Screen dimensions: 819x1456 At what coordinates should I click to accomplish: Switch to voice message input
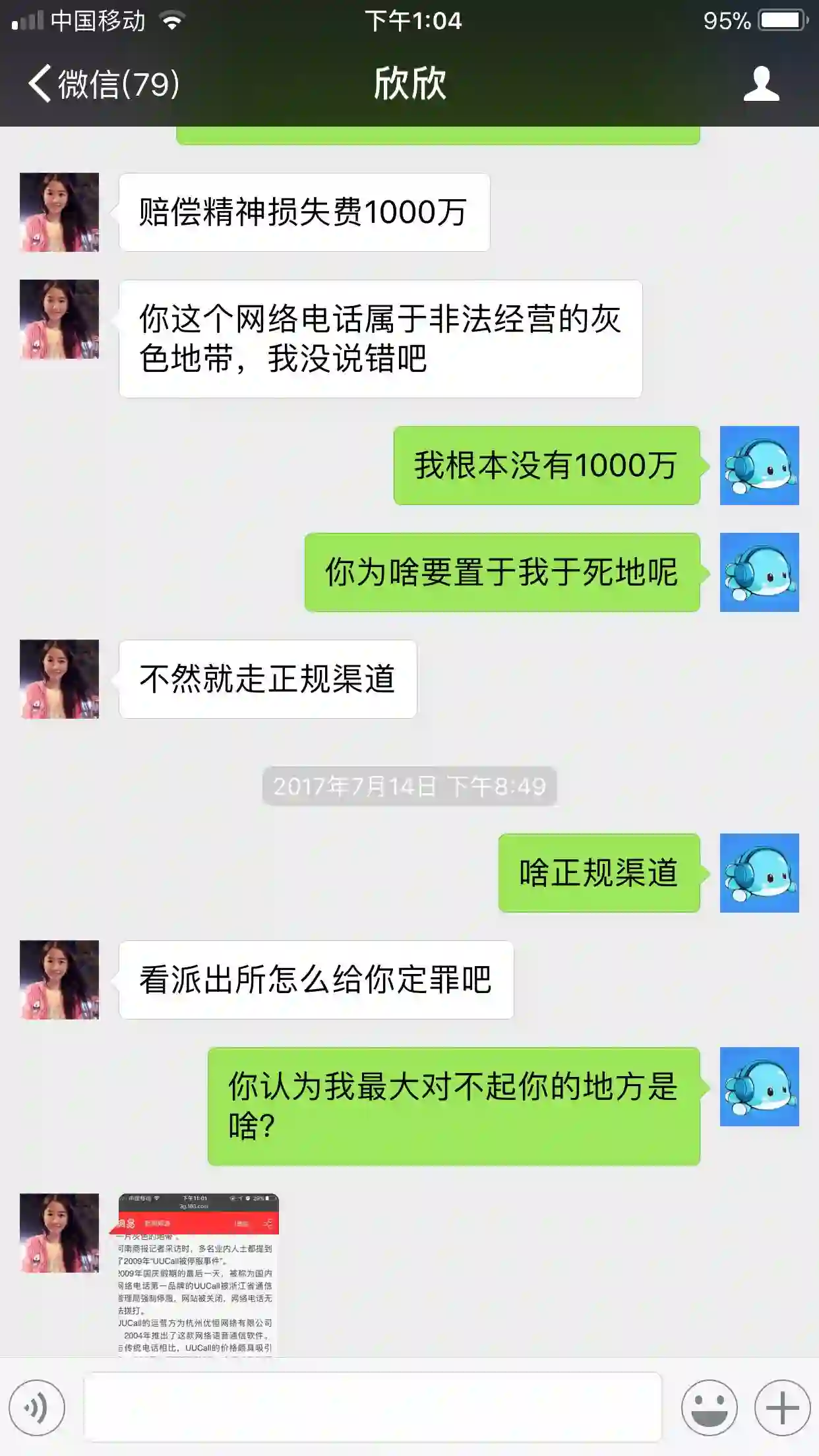click(37, 1408)
